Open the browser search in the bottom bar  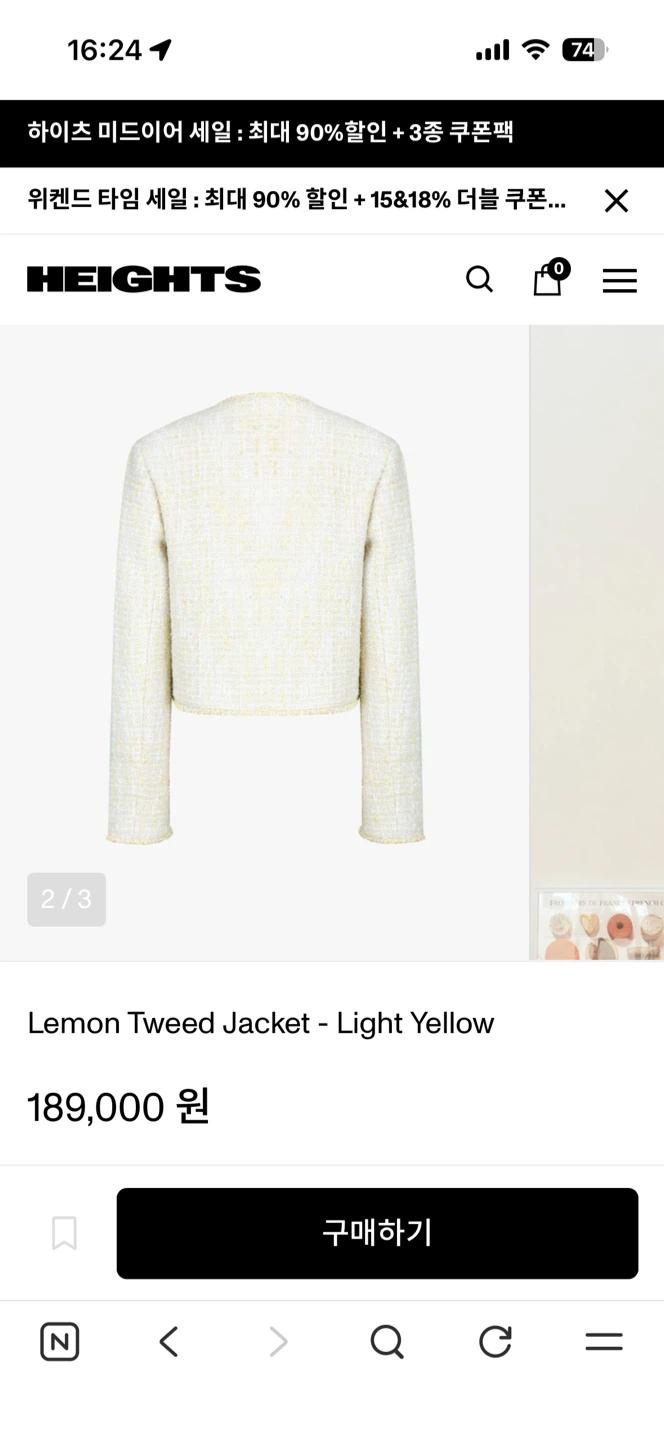(x=387, y=1341)
